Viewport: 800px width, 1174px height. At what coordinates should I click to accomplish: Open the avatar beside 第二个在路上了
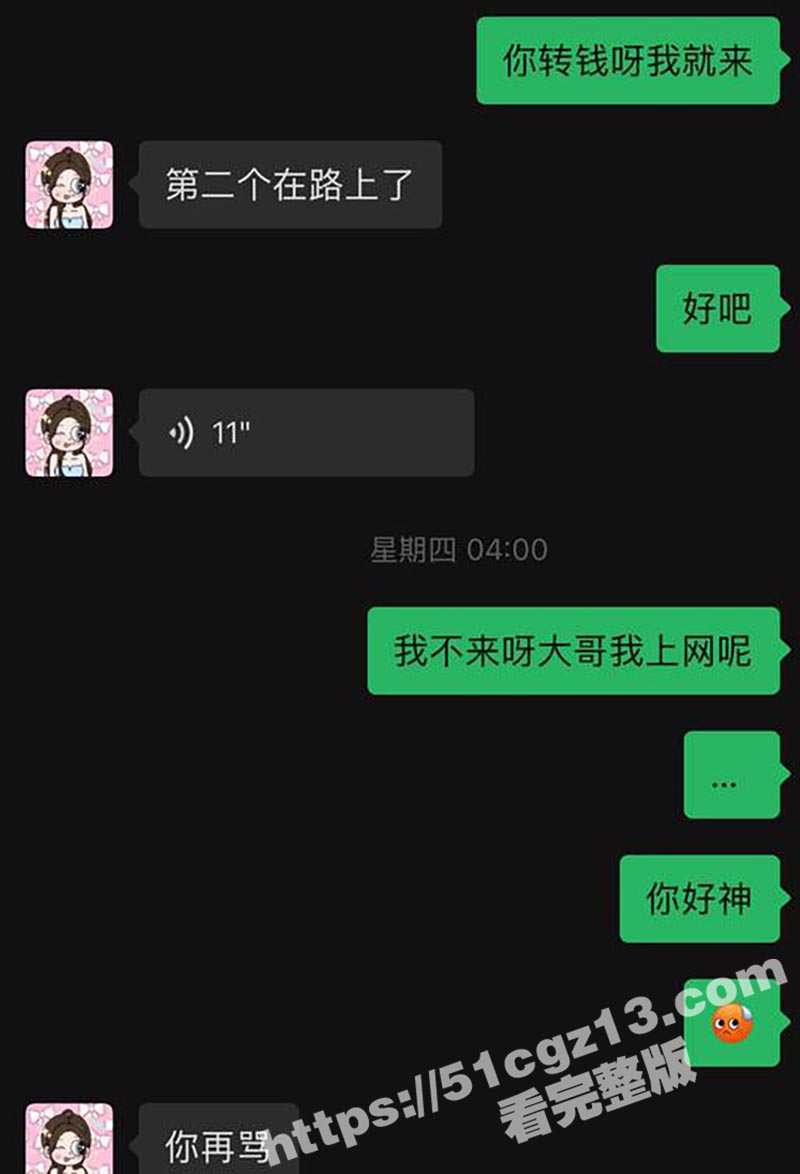point(69,185)
